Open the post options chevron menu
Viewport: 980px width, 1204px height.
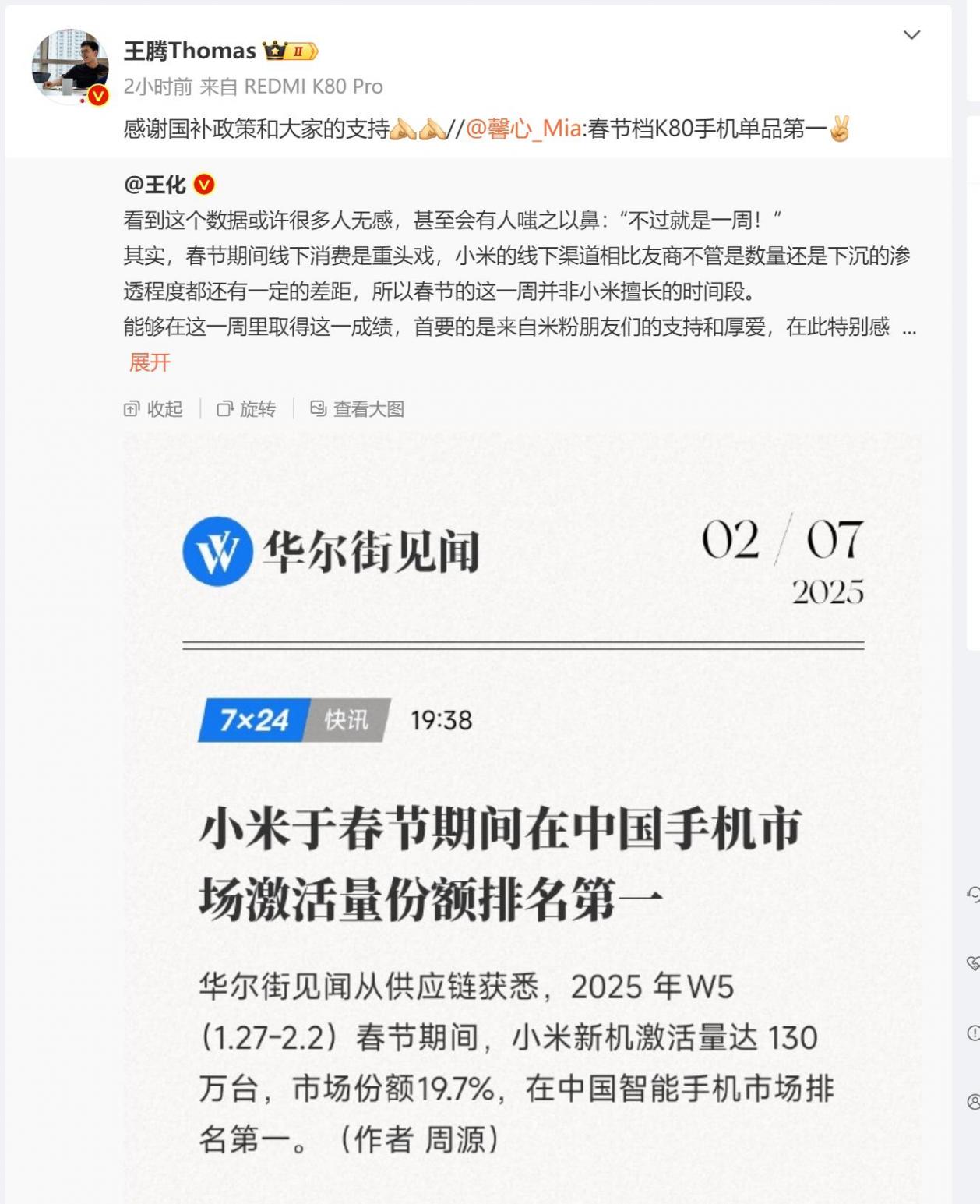pos(911,35)
